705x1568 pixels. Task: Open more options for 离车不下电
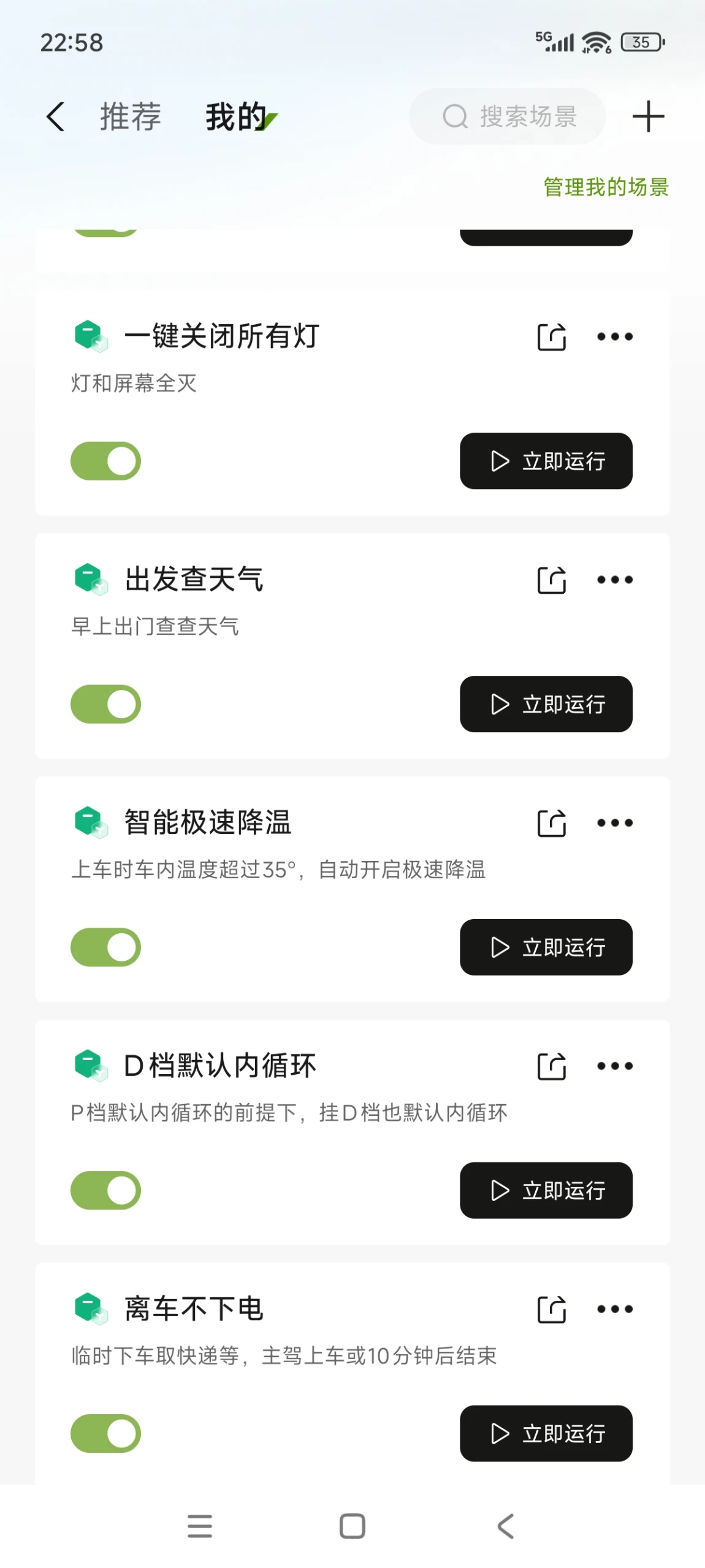tap(615, 1309)
